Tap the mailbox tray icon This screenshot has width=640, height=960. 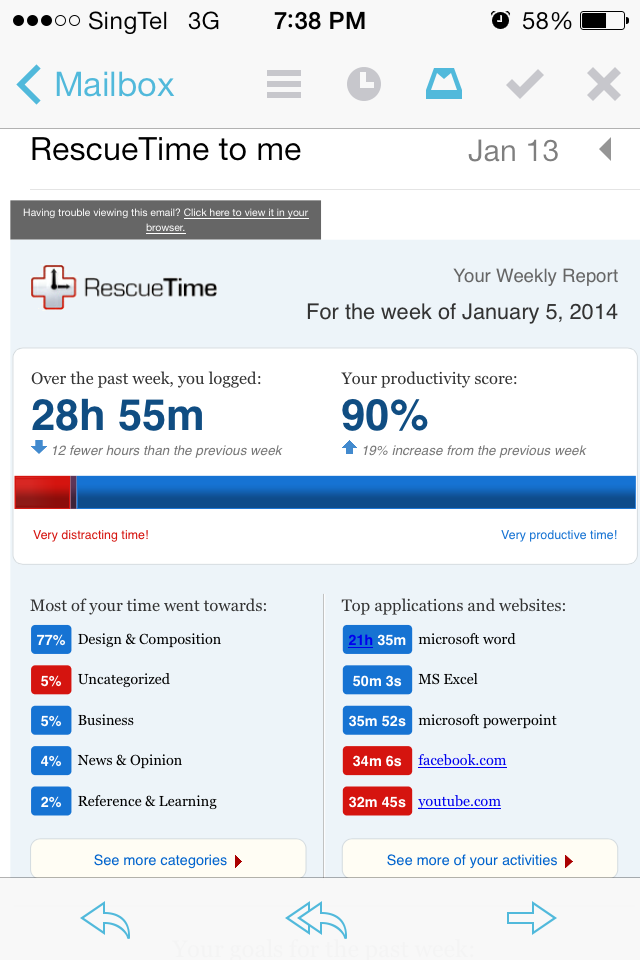444,85
